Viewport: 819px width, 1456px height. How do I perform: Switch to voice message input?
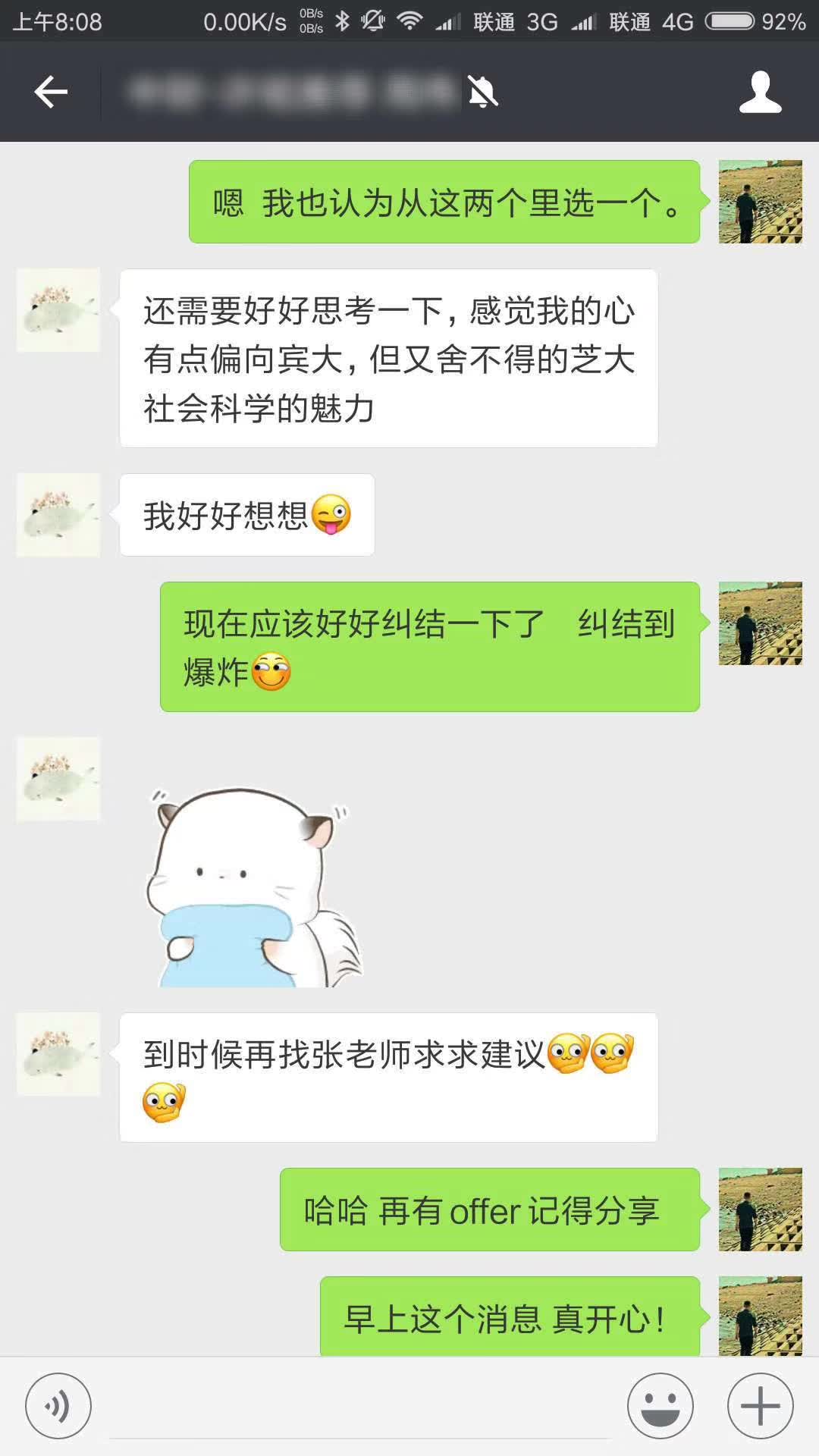point(58,1405)
